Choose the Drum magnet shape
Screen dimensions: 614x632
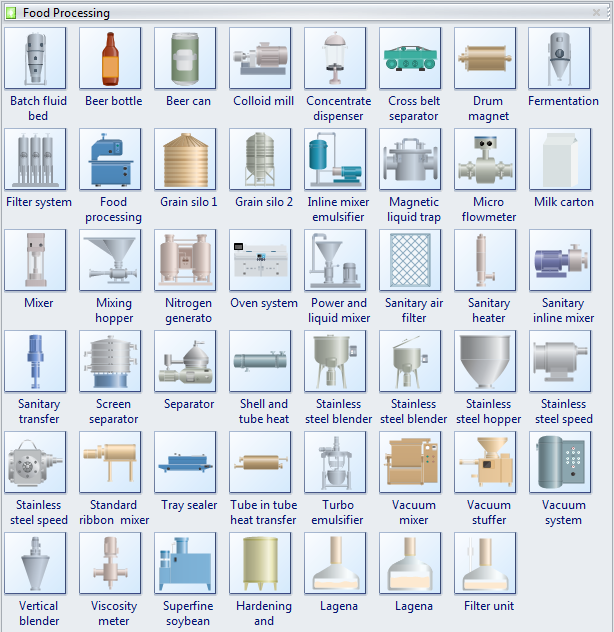pos(485,58)
